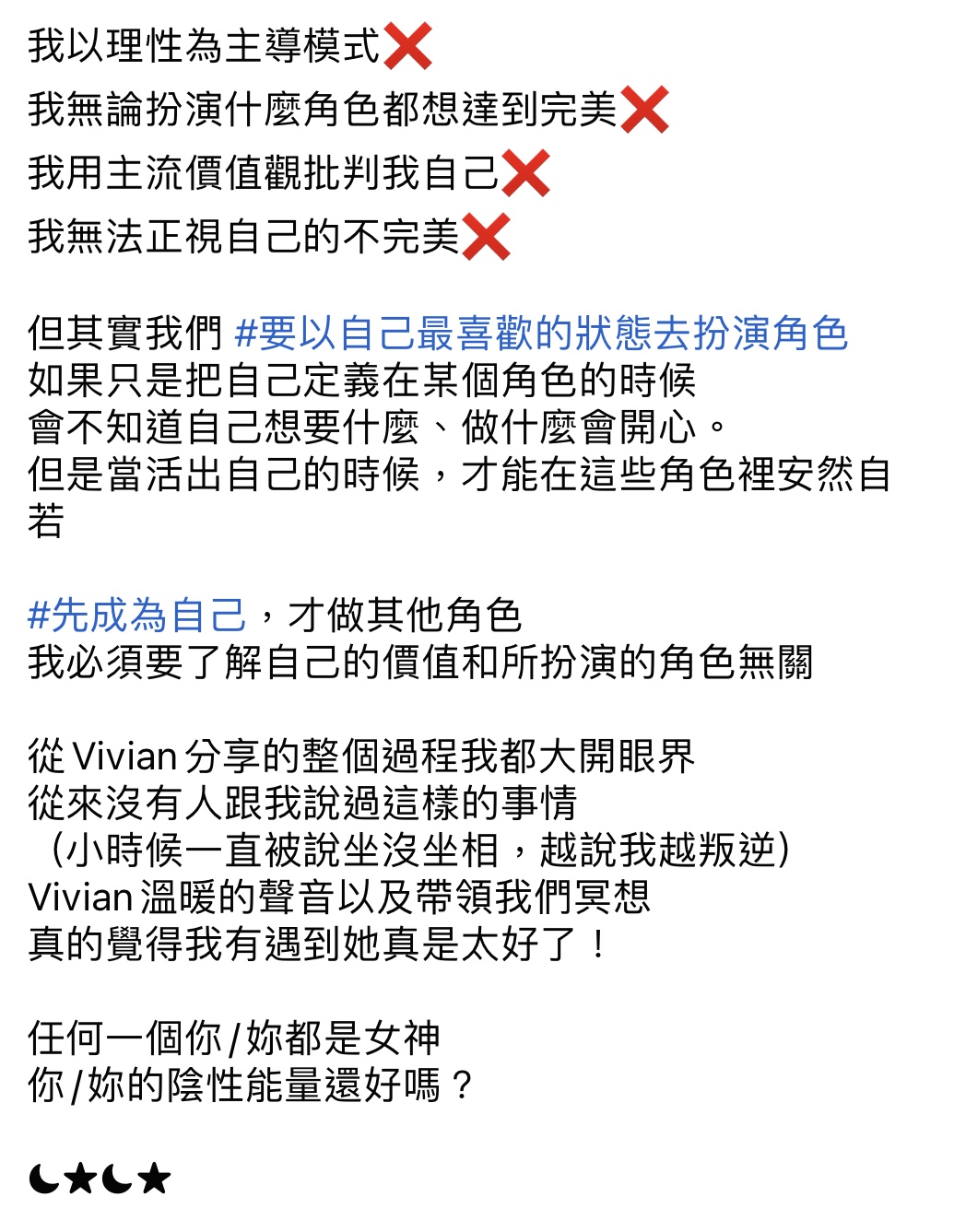The width and height of the screenshot is (954, 1232).
Task: Open hashtag #要以自己最喜歡的狀態去扮演角色
Action: [x=541, y=334]
